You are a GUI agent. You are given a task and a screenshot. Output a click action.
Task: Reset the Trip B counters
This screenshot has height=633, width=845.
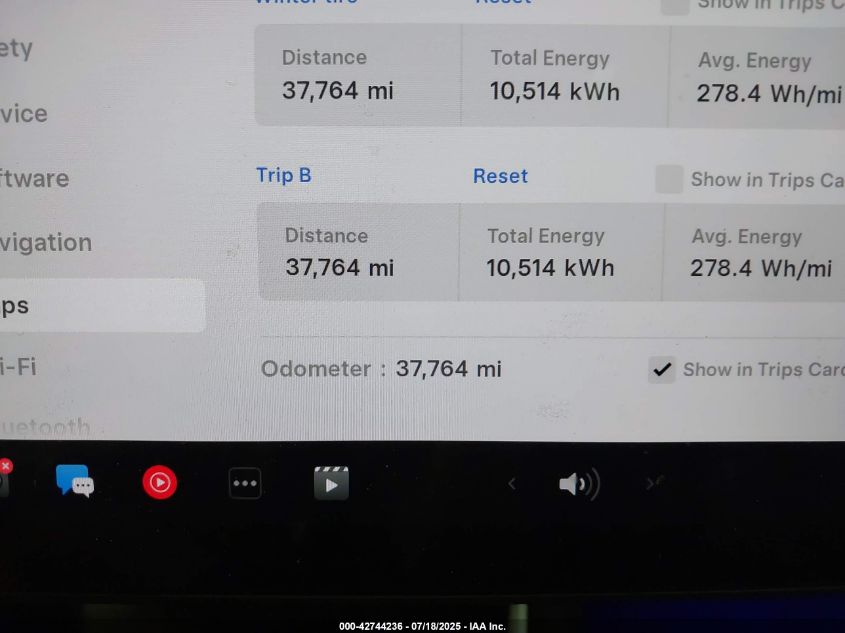point(500,176)
